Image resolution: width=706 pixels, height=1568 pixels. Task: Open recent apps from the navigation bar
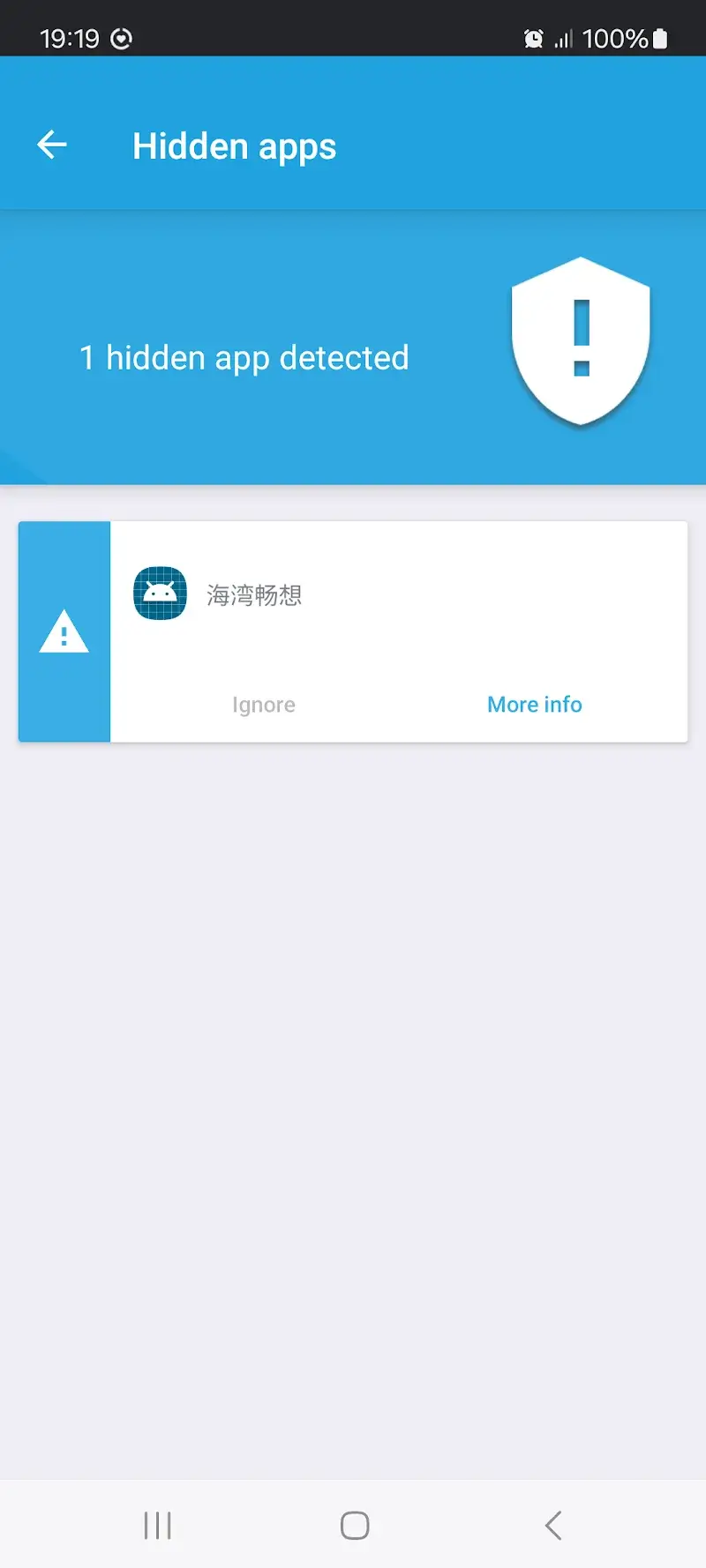[x=157, y=1523]
